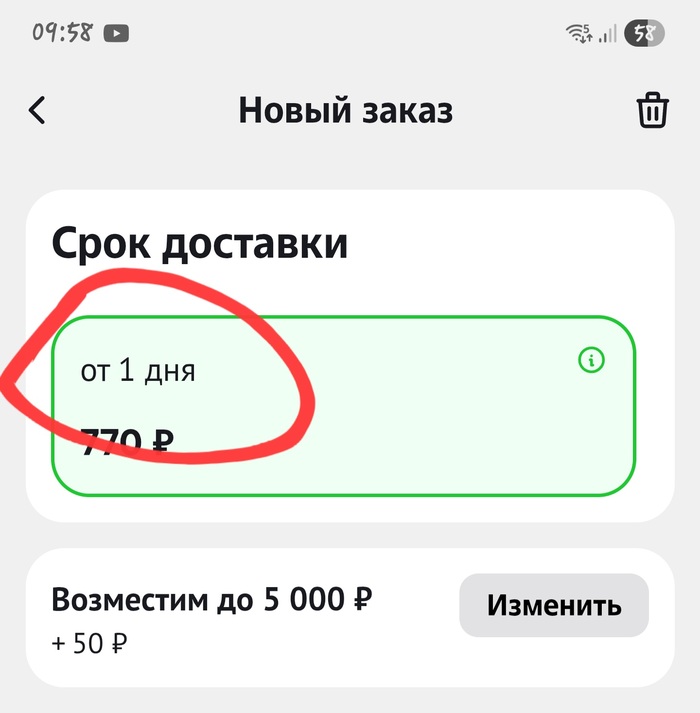Delete the order with trash icon
This screenshot has height=713, width=700.
click(652, 111)
